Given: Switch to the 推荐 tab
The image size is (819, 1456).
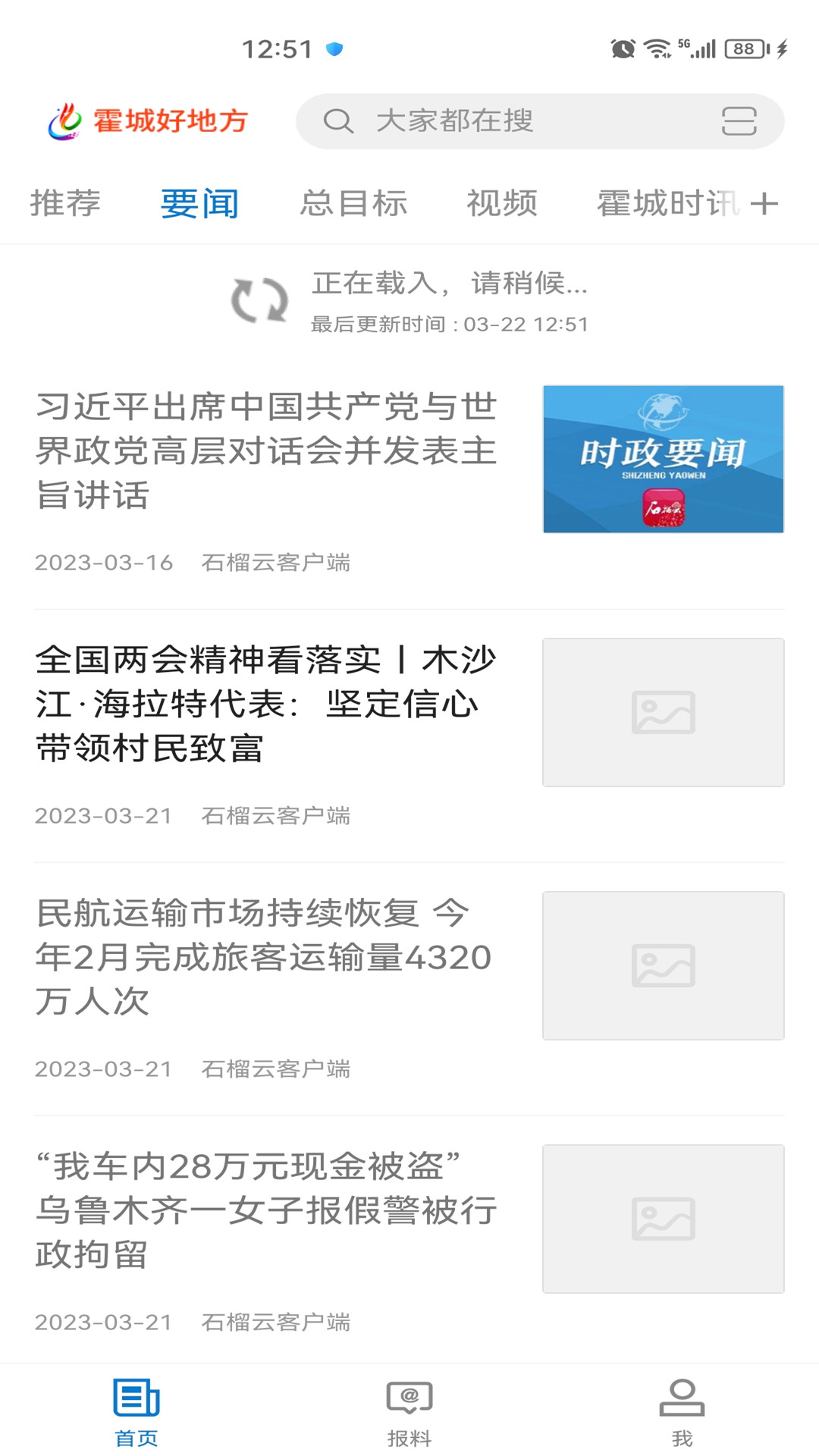Looking at the screenshot, I should point(67,202).
